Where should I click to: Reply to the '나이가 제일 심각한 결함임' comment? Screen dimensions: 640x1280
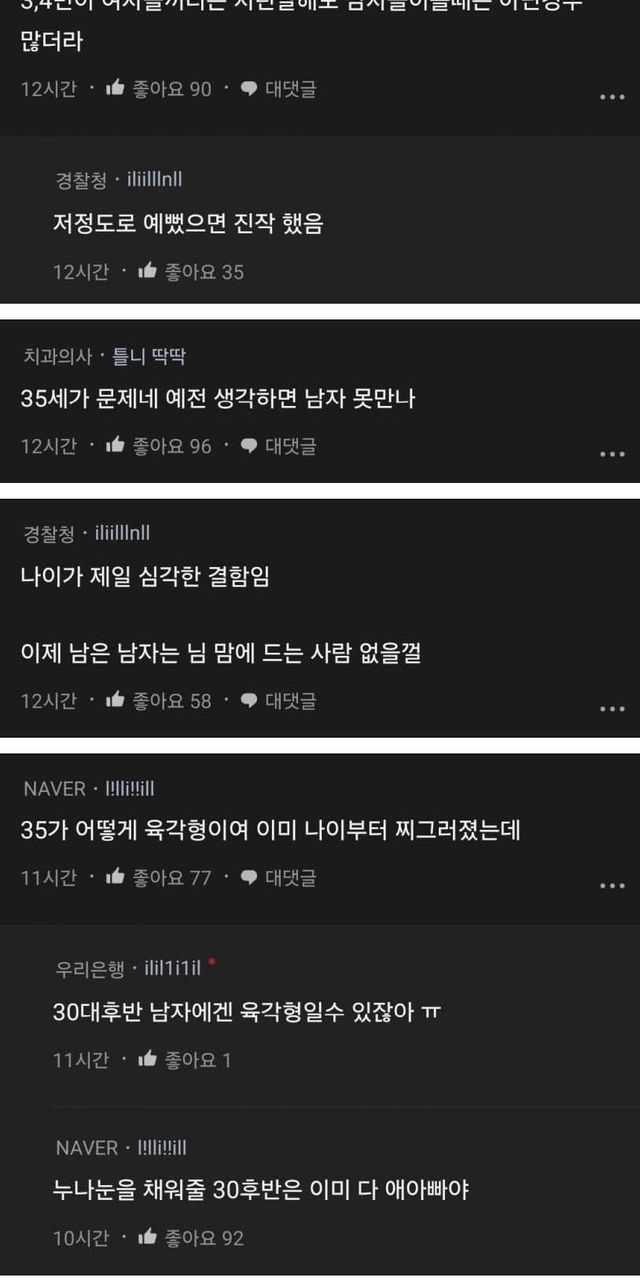279,700
